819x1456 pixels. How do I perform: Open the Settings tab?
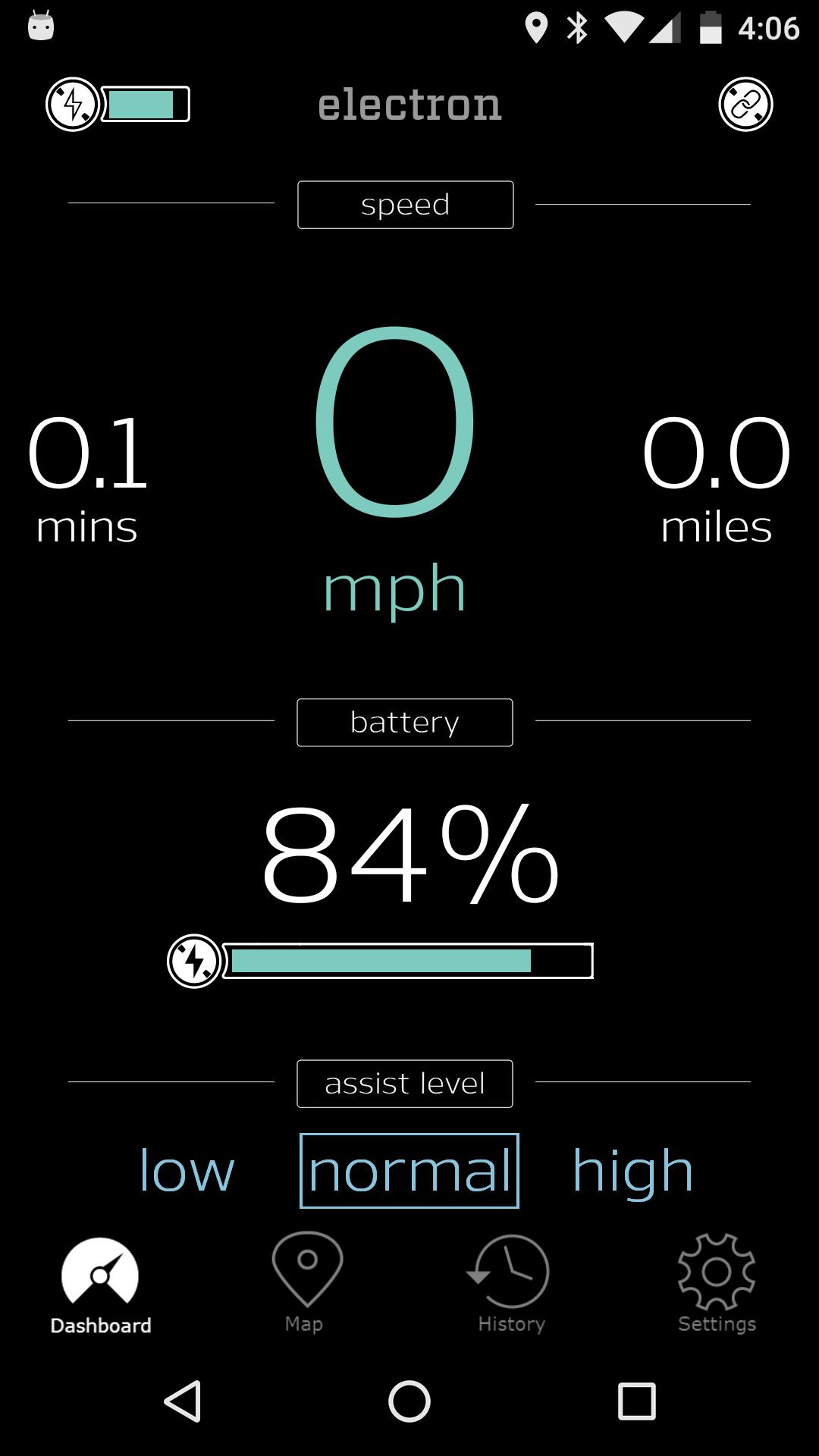coord(717,1283)
